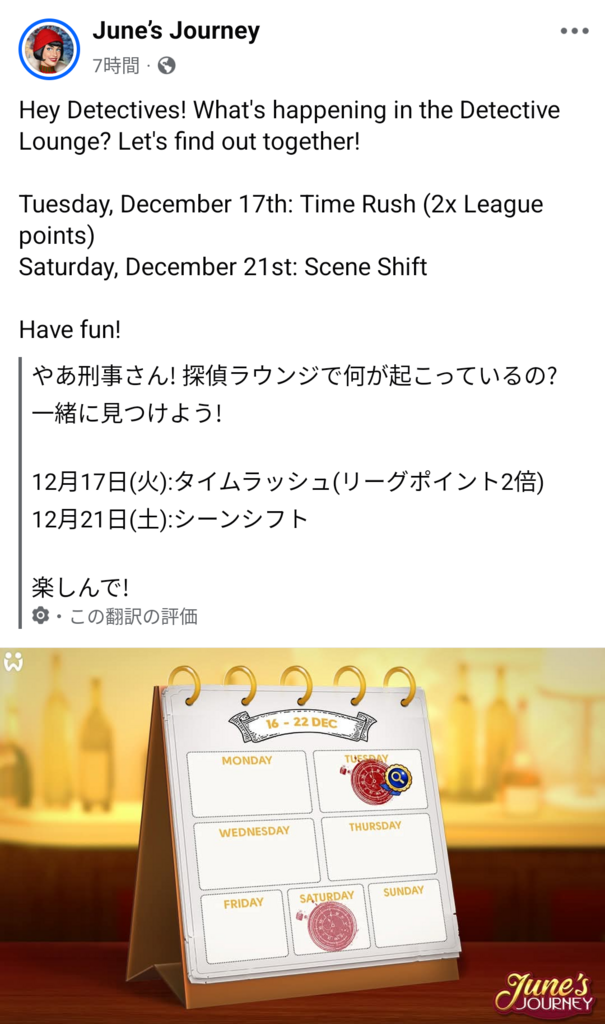Open the post's three-dot overflow menu
The image size is (605, 1024).
(x=574, y=31)
